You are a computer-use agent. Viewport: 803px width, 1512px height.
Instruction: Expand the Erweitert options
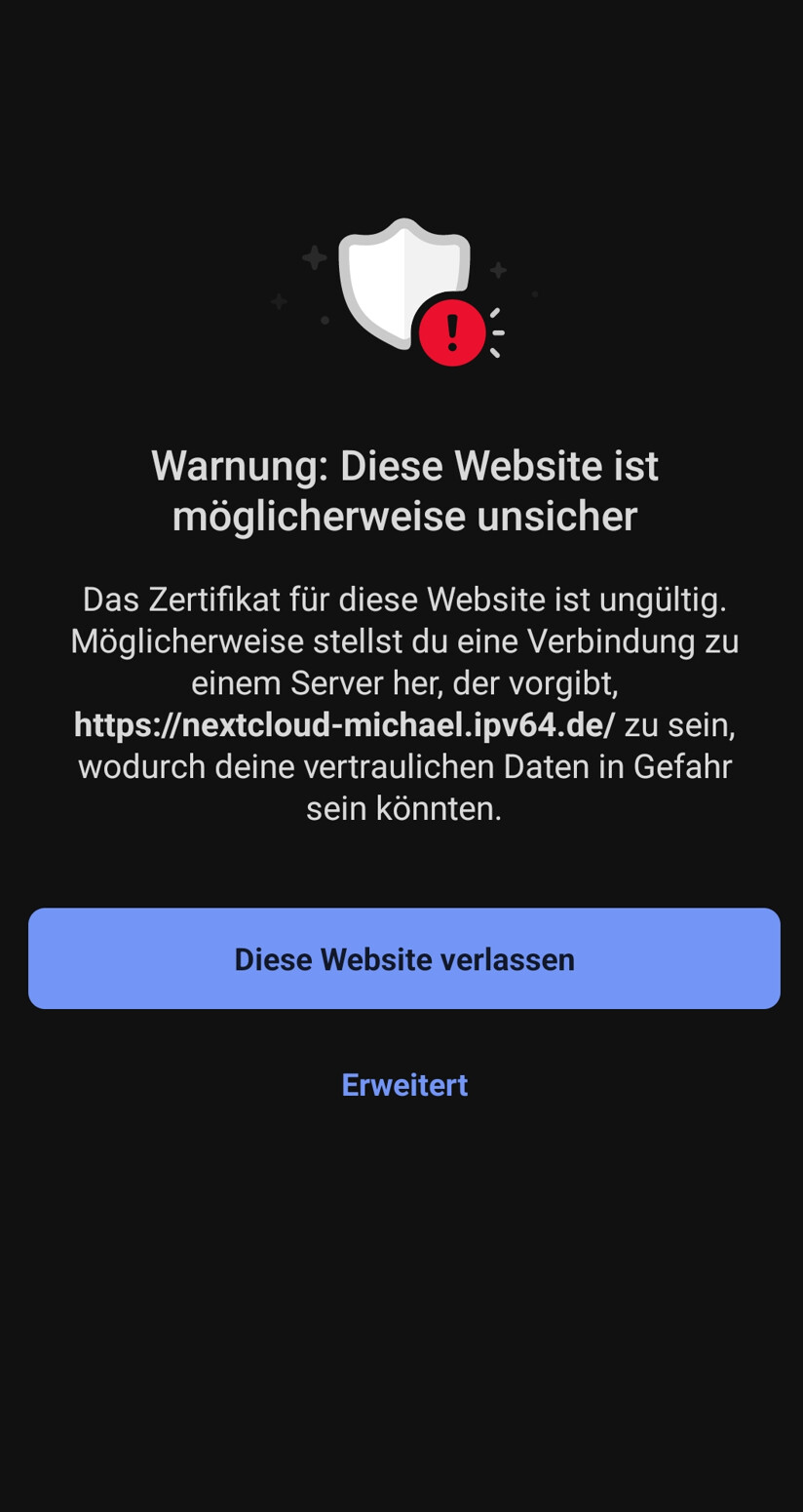404,1085
